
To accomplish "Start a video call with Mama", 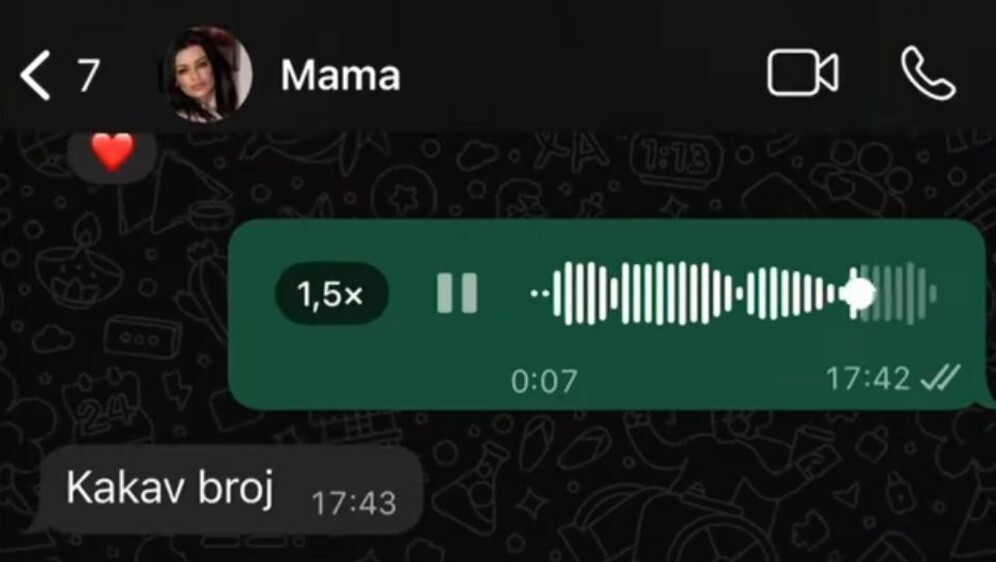I will (802, 75).
